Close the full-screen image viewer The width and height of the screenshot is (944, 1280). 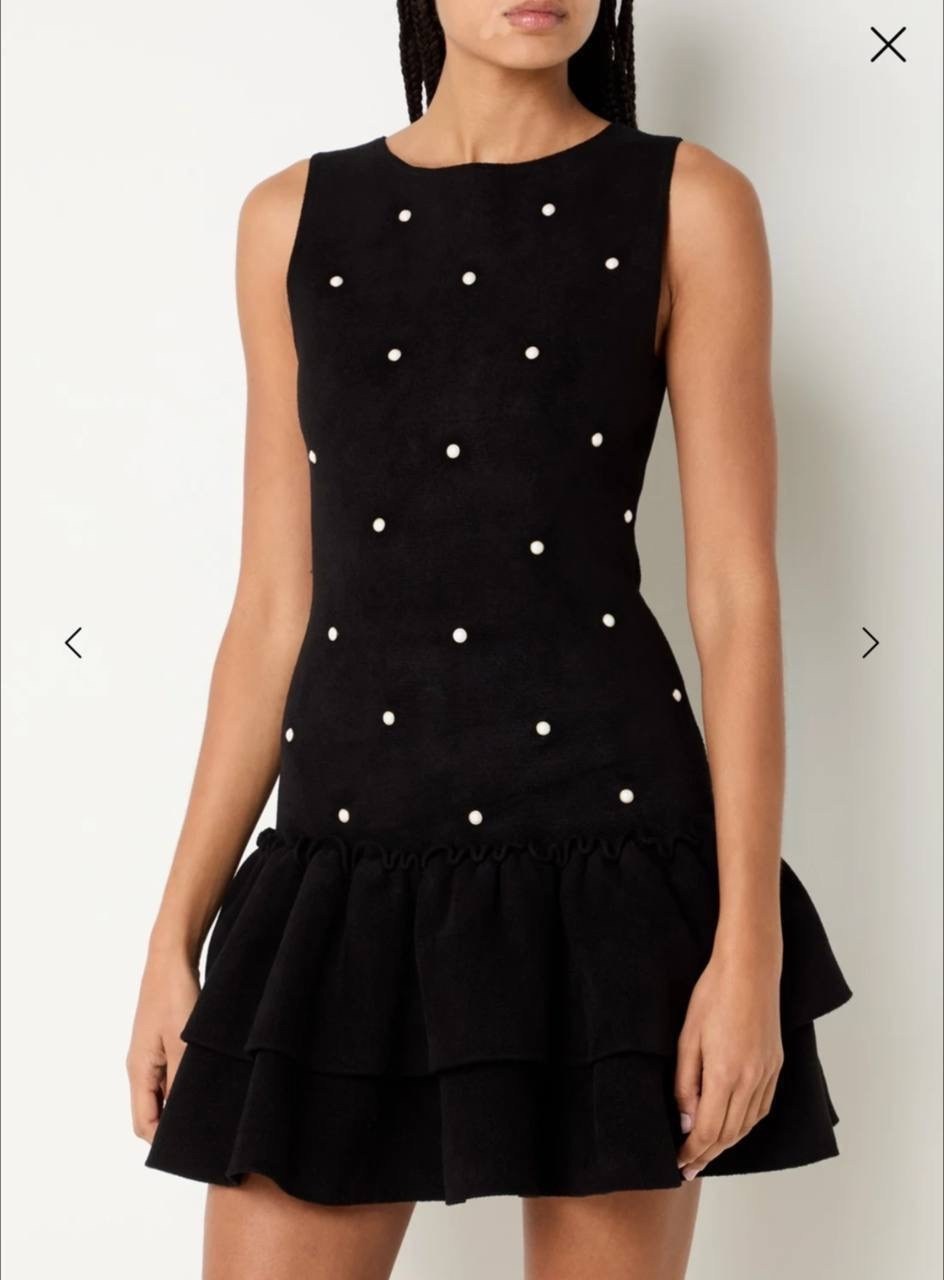tap(887, 45)
